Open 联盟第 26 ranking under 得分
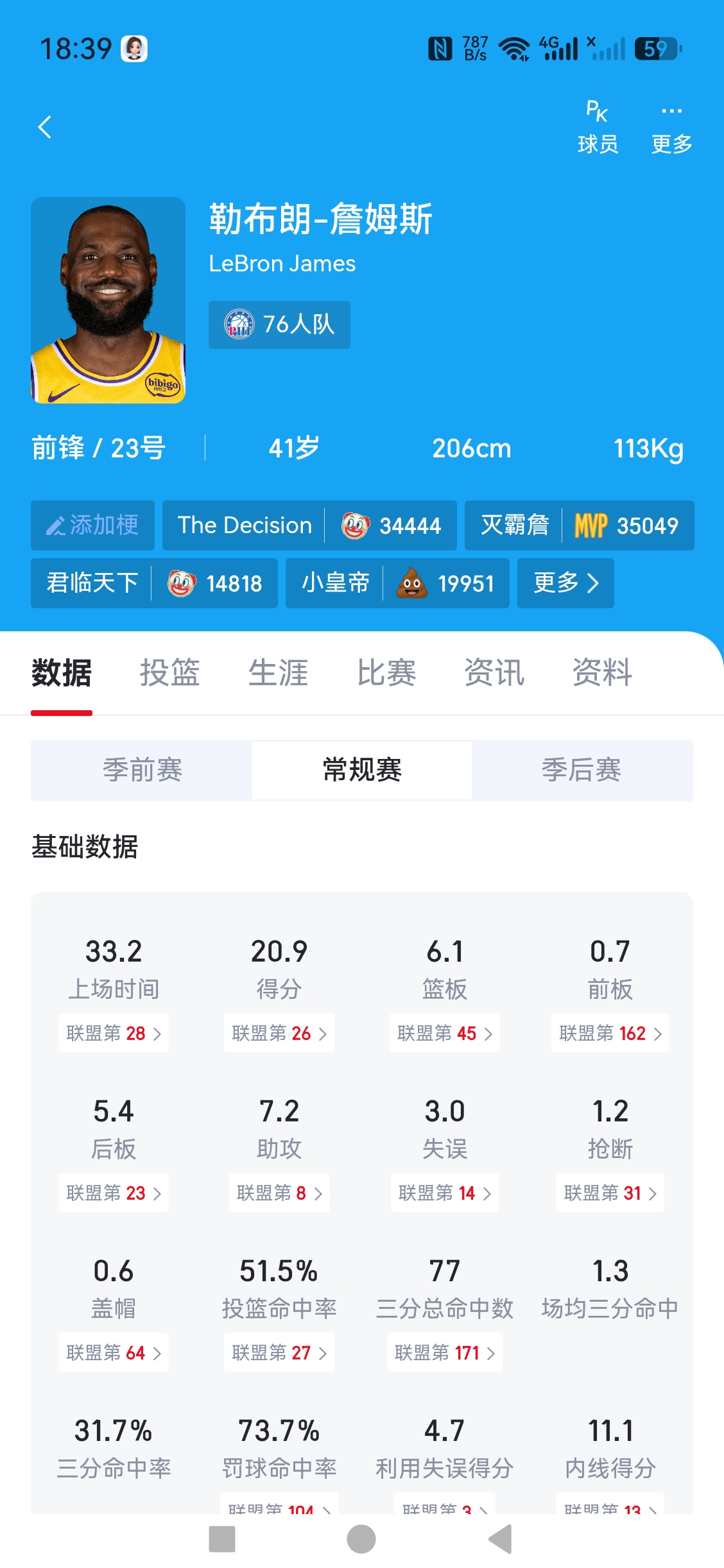 pos(279,1033)
